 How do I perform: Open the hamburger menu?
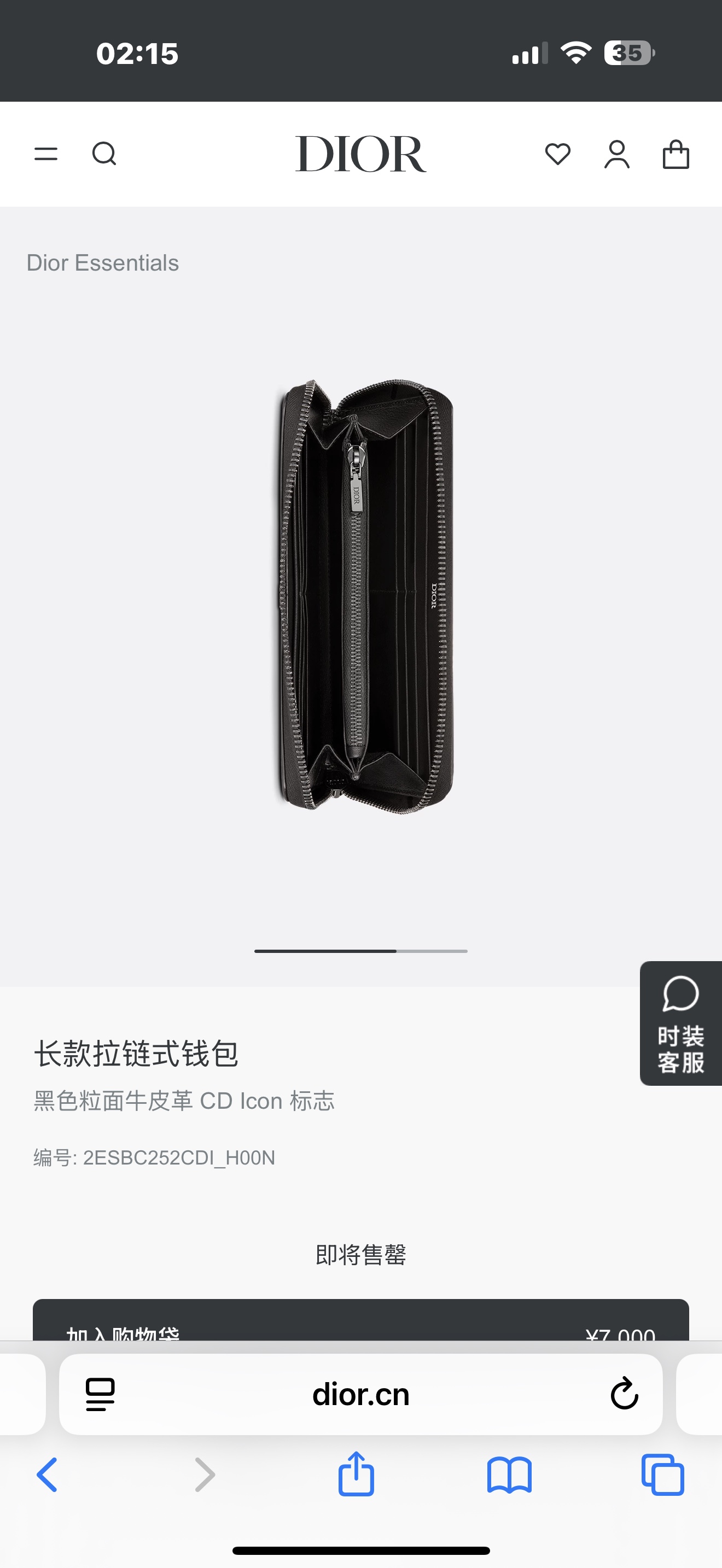click(x=45, y=154)
